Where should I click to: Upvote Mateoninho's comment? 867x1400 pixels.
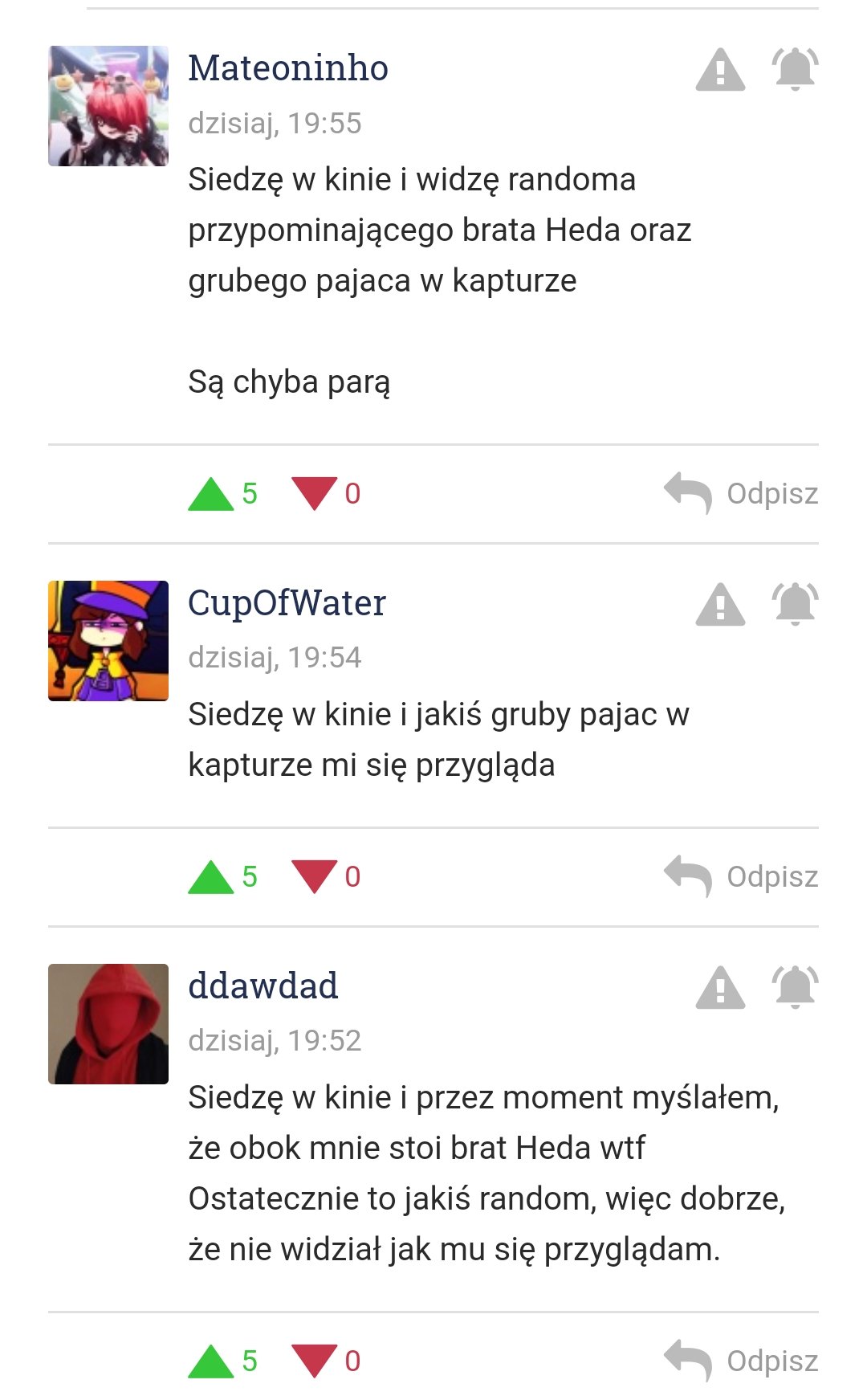coord(210,494)
